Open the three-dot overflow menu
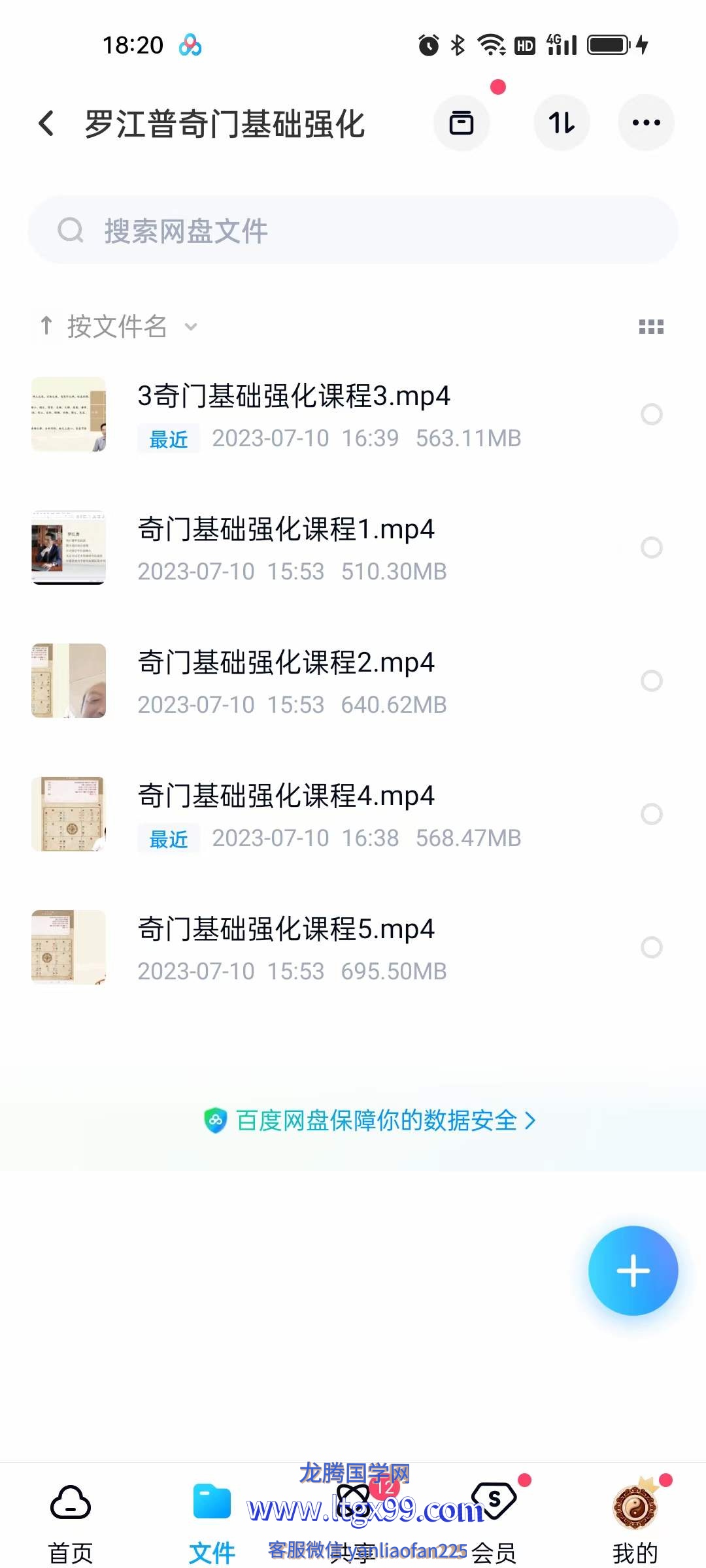Image resolution: width=706 pixels, height=1568 pixels. (x=646, y=123)
